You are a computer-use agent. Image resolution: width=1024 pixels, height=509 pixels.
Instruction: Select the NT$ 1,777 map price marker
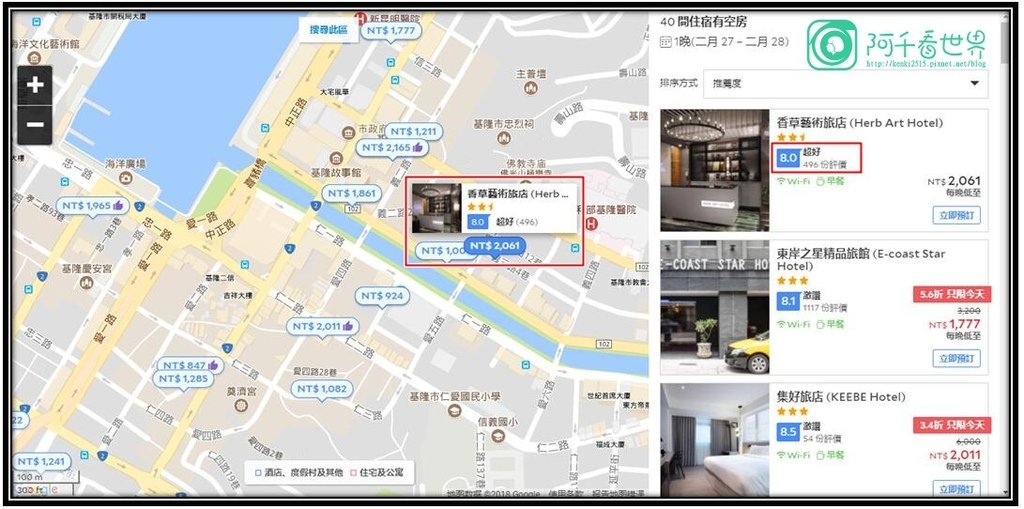[389, 31]
